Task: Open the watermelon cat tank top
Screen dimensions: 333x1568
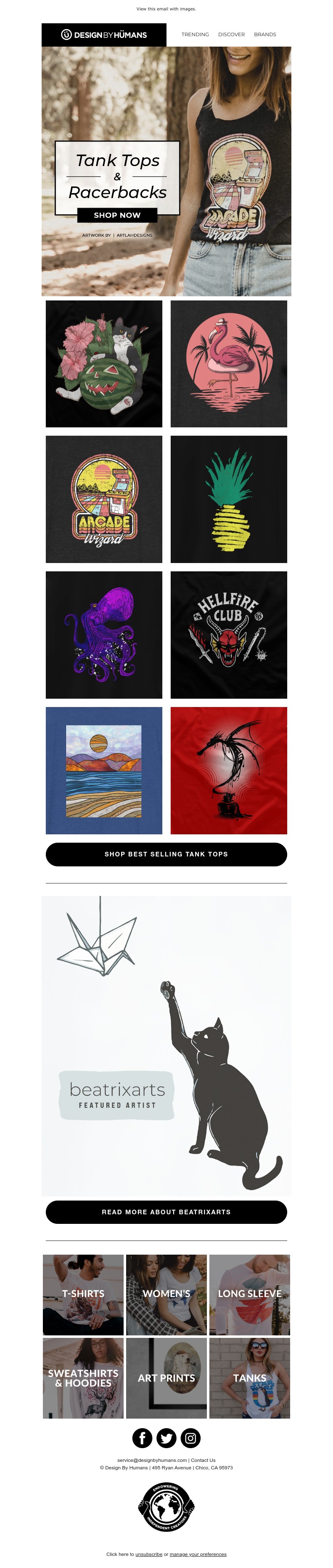Action: pos(104,363)
